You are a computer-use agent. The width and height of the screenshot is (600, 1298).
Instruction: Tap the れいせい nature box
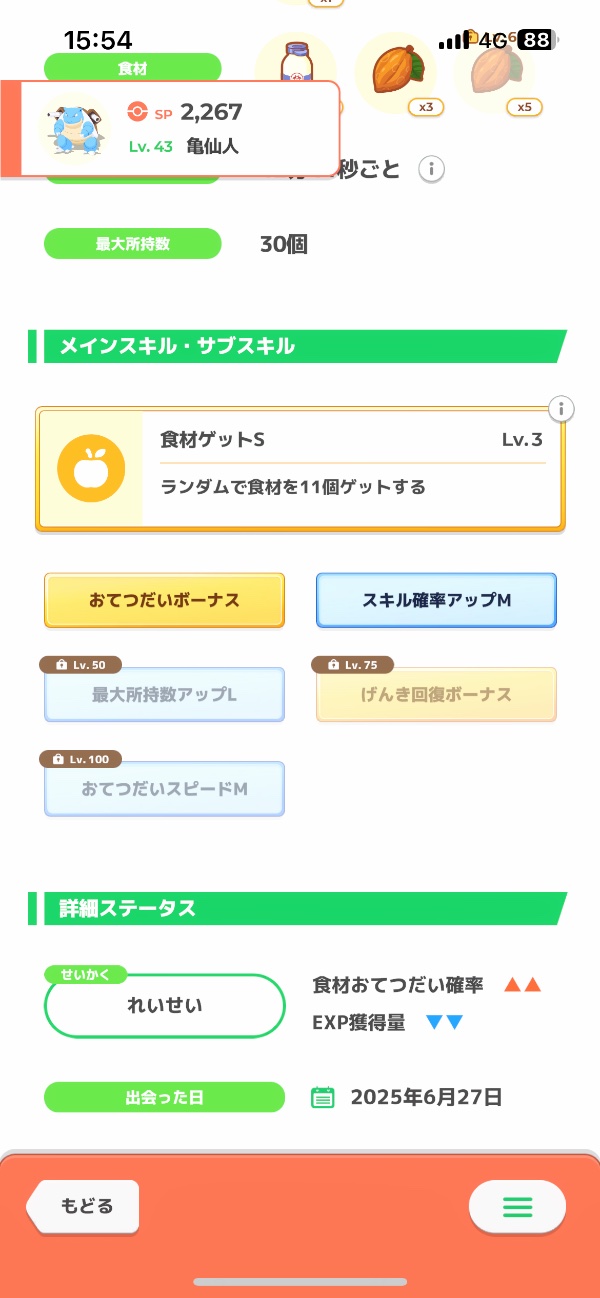click(x=165, y=1005)
